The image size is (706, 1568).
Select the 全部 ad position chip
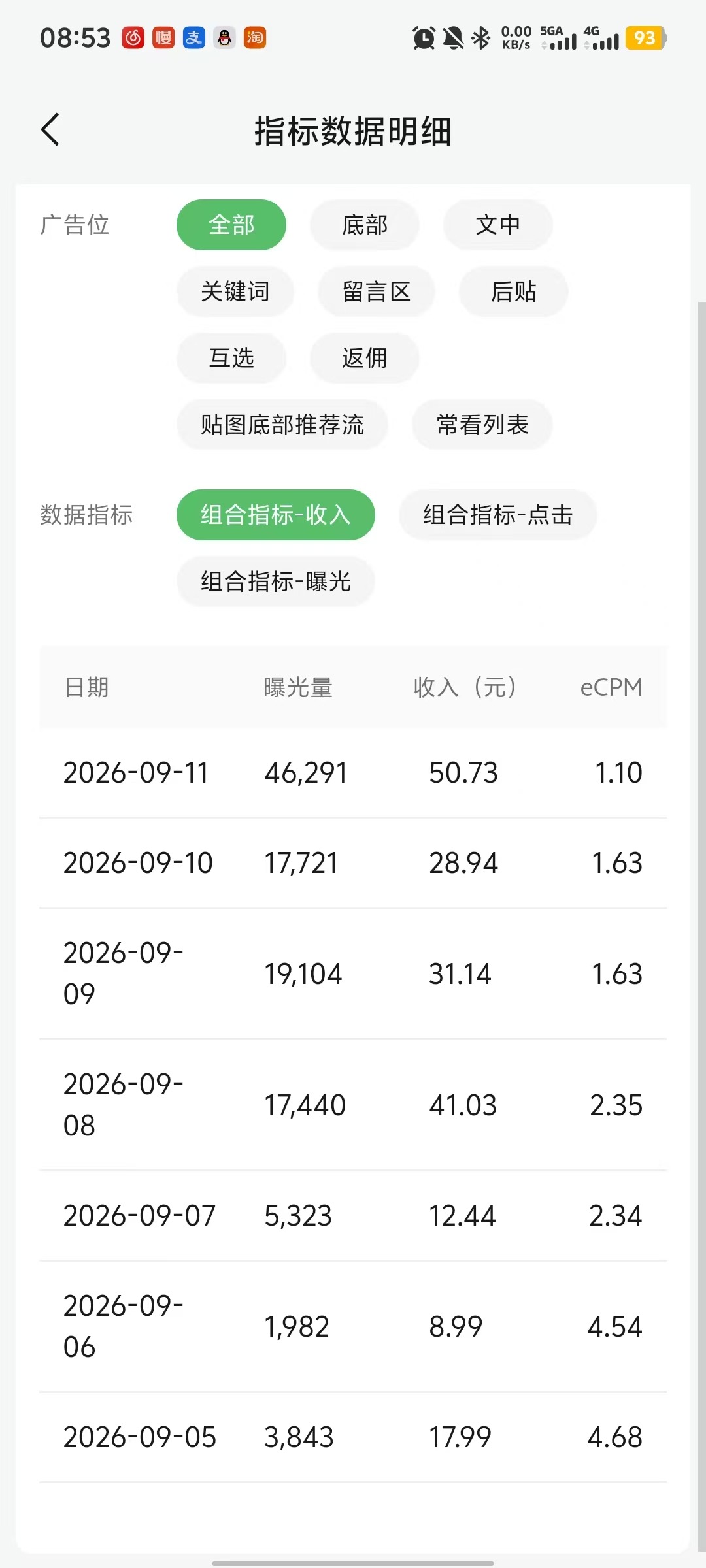pos(231,225)
